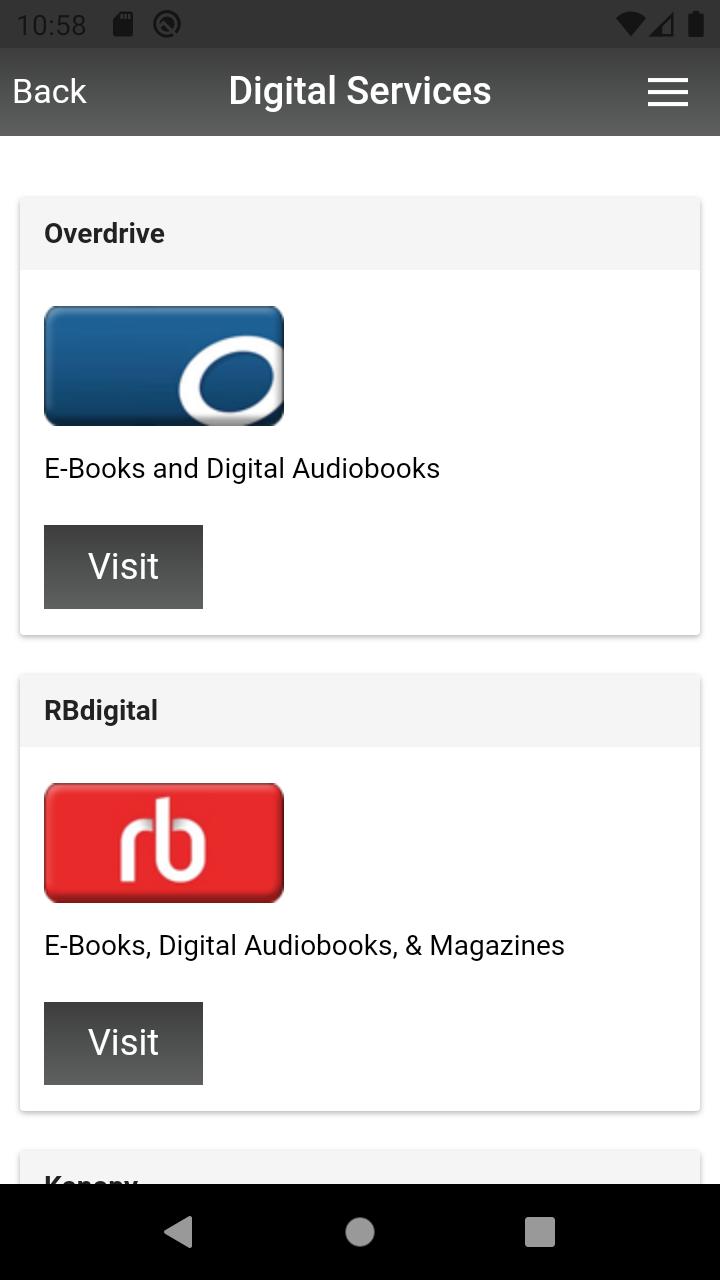This screenshot has width=720, height=1280.
Task: Visit the RBdigital service
Action: (123, 1043)
